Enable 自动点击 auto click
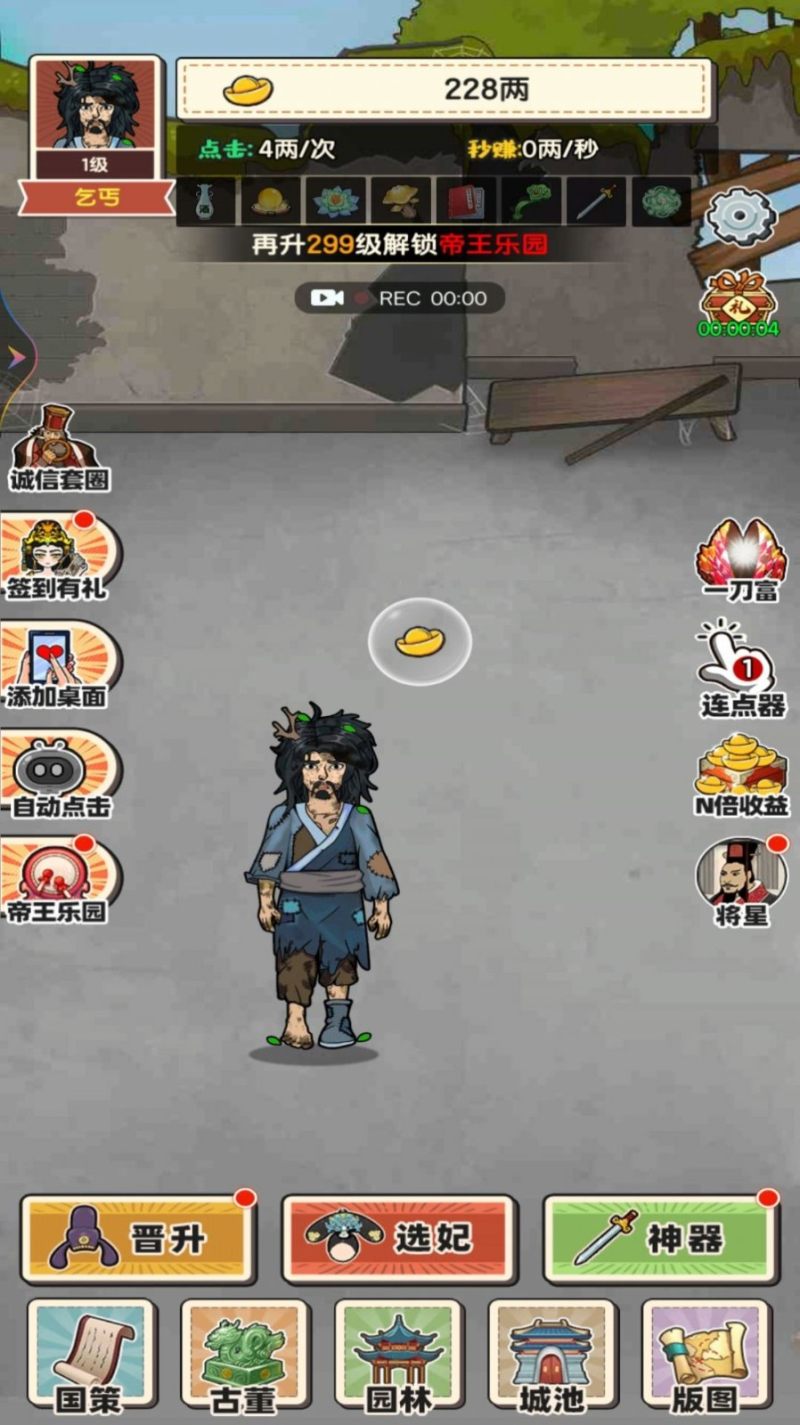Image resolution: width=800 pixels, height=1425 pixels. click(58, 775)
